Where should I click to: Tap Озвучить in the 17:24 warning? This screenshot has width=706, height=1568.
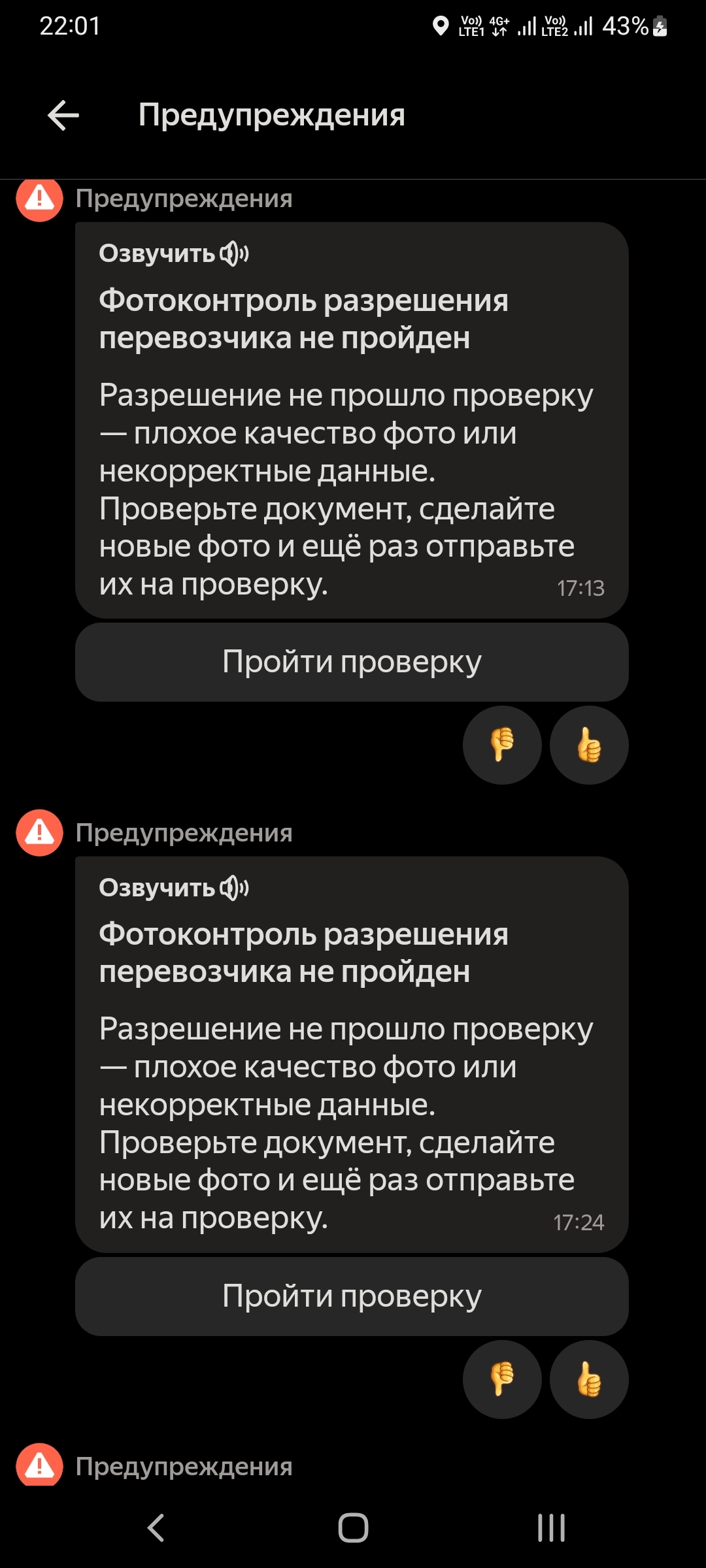[174, 888]
